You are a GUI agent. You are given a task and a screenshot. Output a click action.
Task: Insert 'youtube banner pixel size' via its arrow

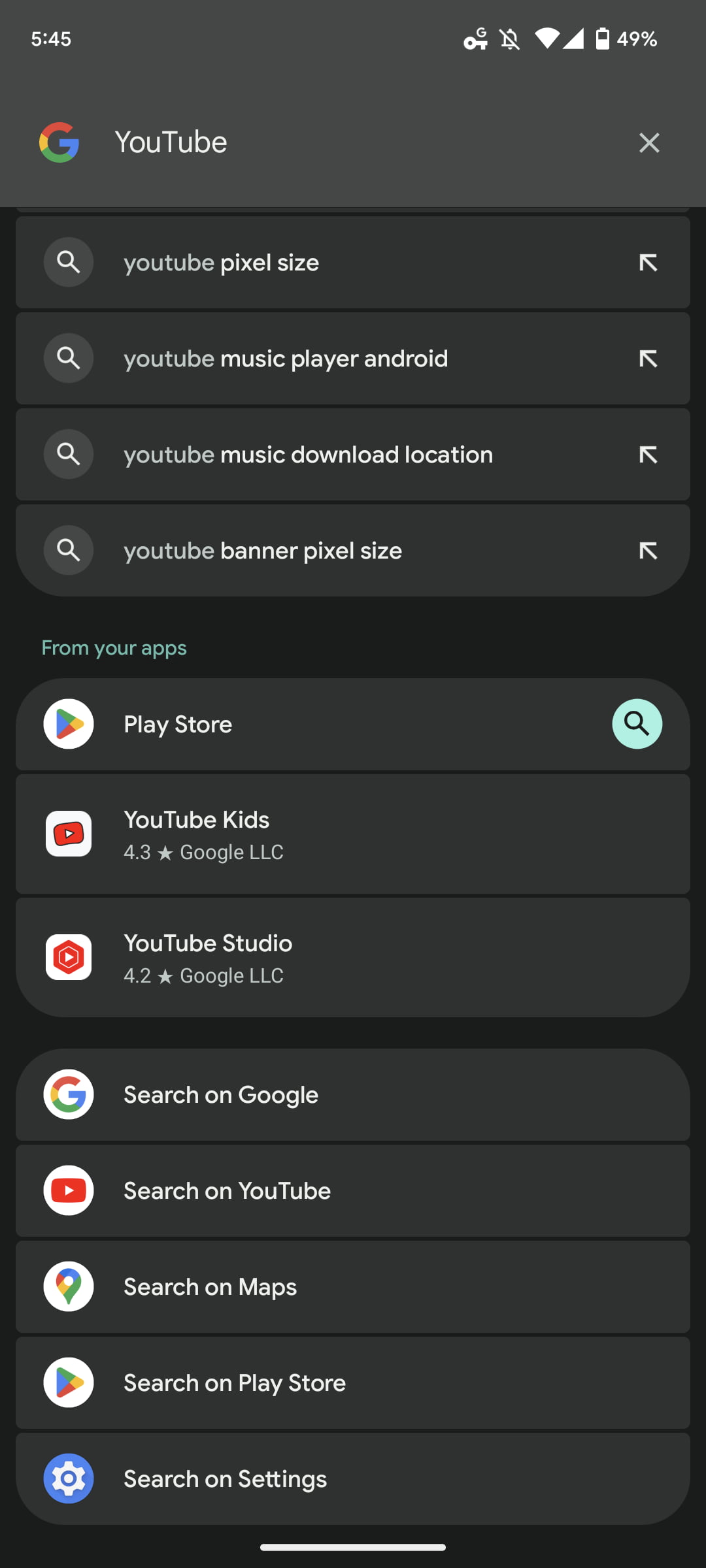coord(648,551)
